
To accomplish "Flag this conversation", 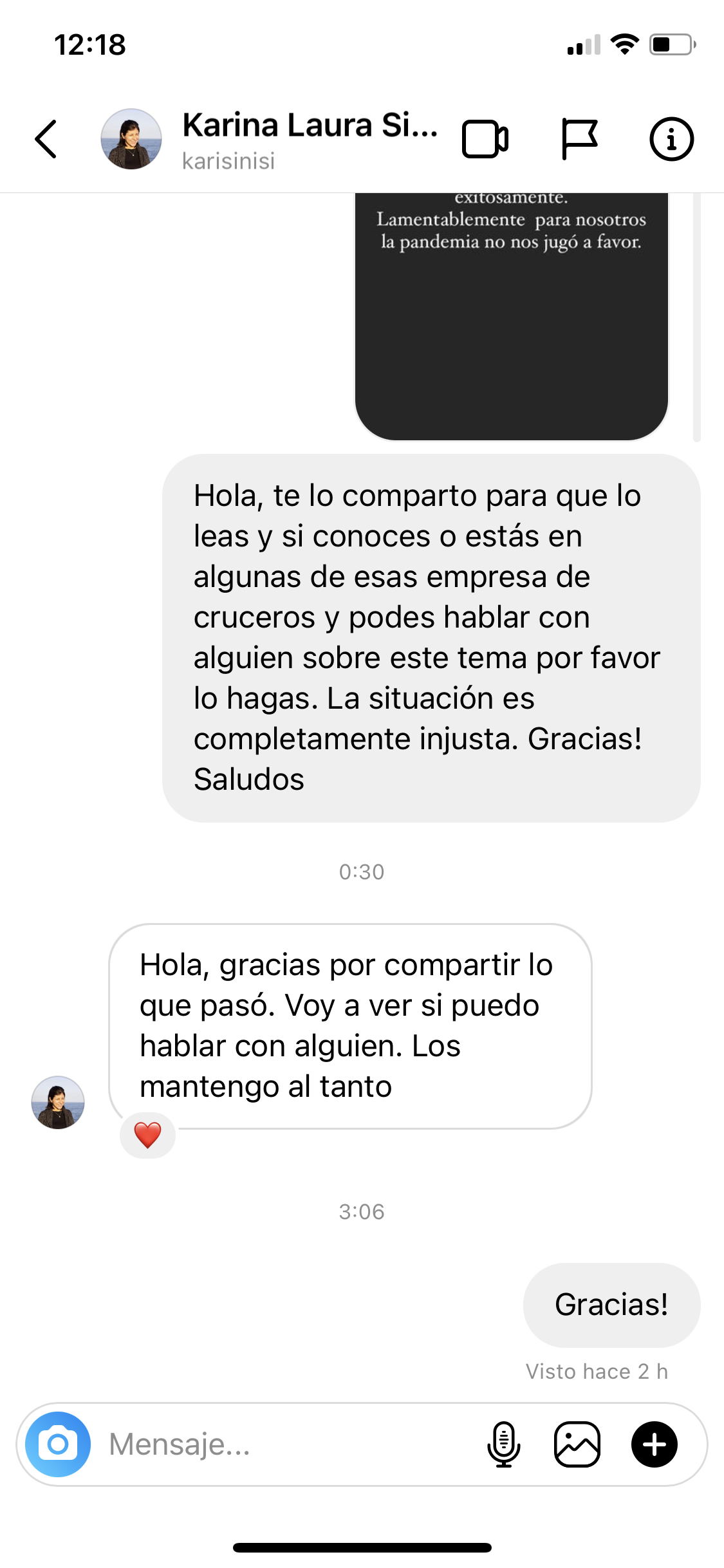I will click(x=579, y=138).
